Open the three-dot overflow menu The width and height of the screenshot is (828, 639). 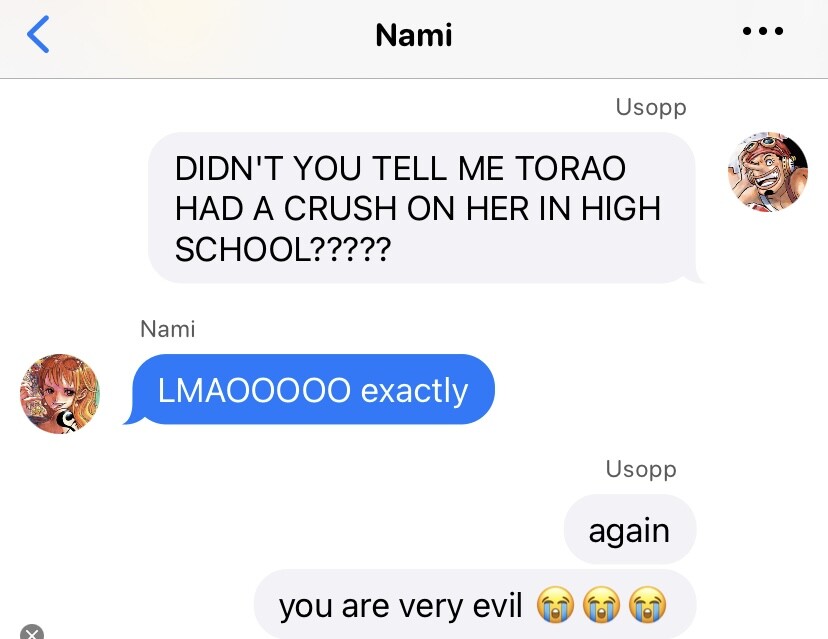(763, 33)
